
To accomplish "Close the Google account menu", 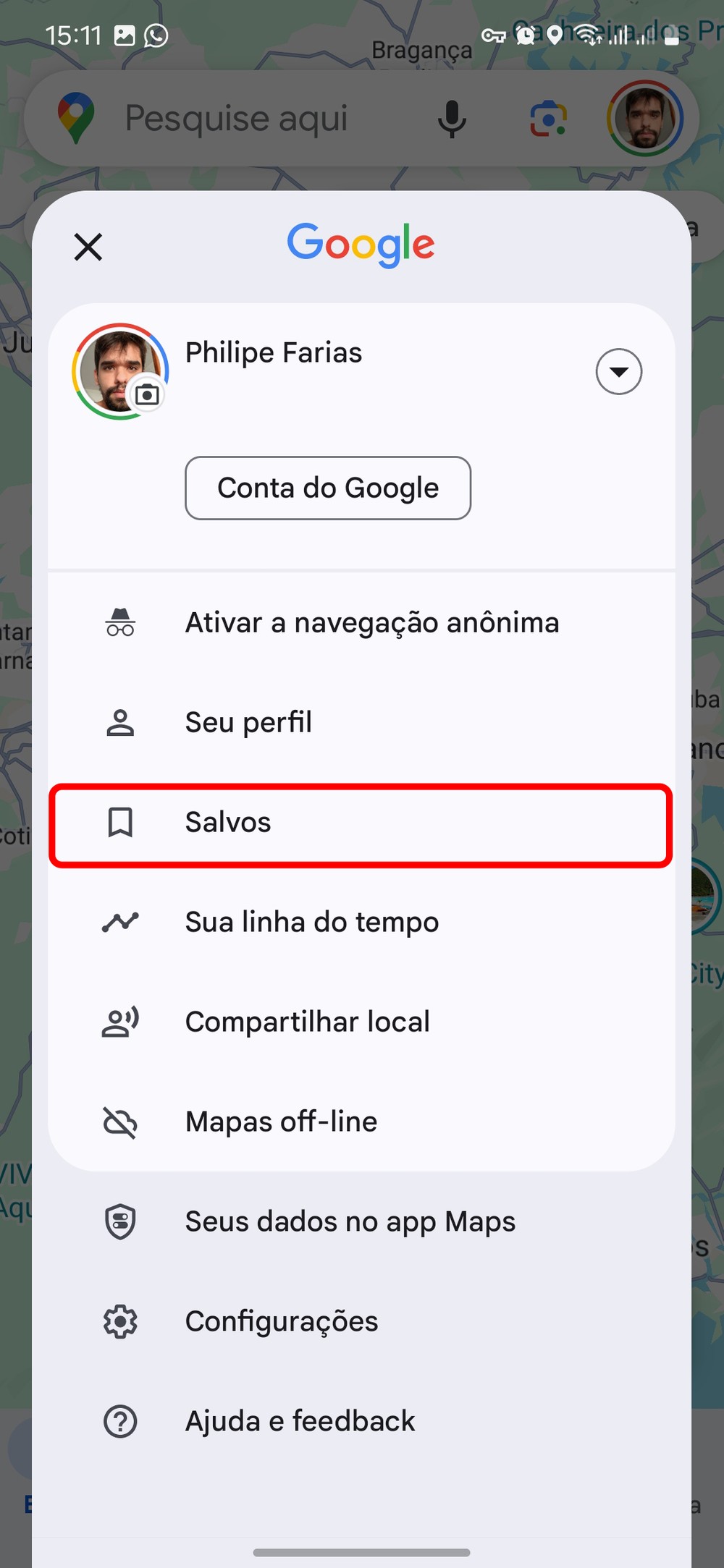I will point(88,247).
